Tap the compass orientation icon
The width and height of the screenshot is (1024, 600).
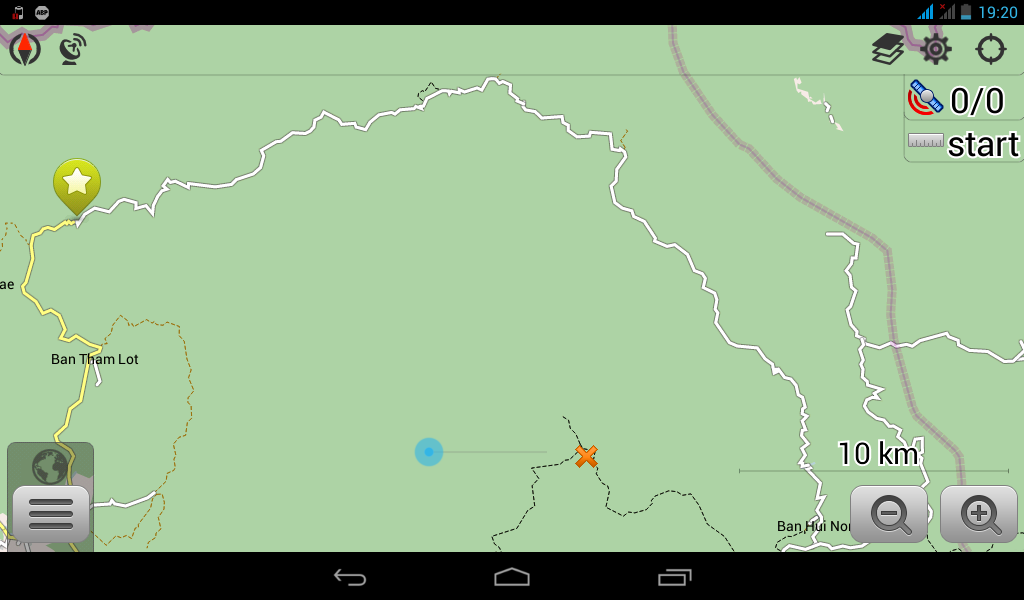click(25, 49)
